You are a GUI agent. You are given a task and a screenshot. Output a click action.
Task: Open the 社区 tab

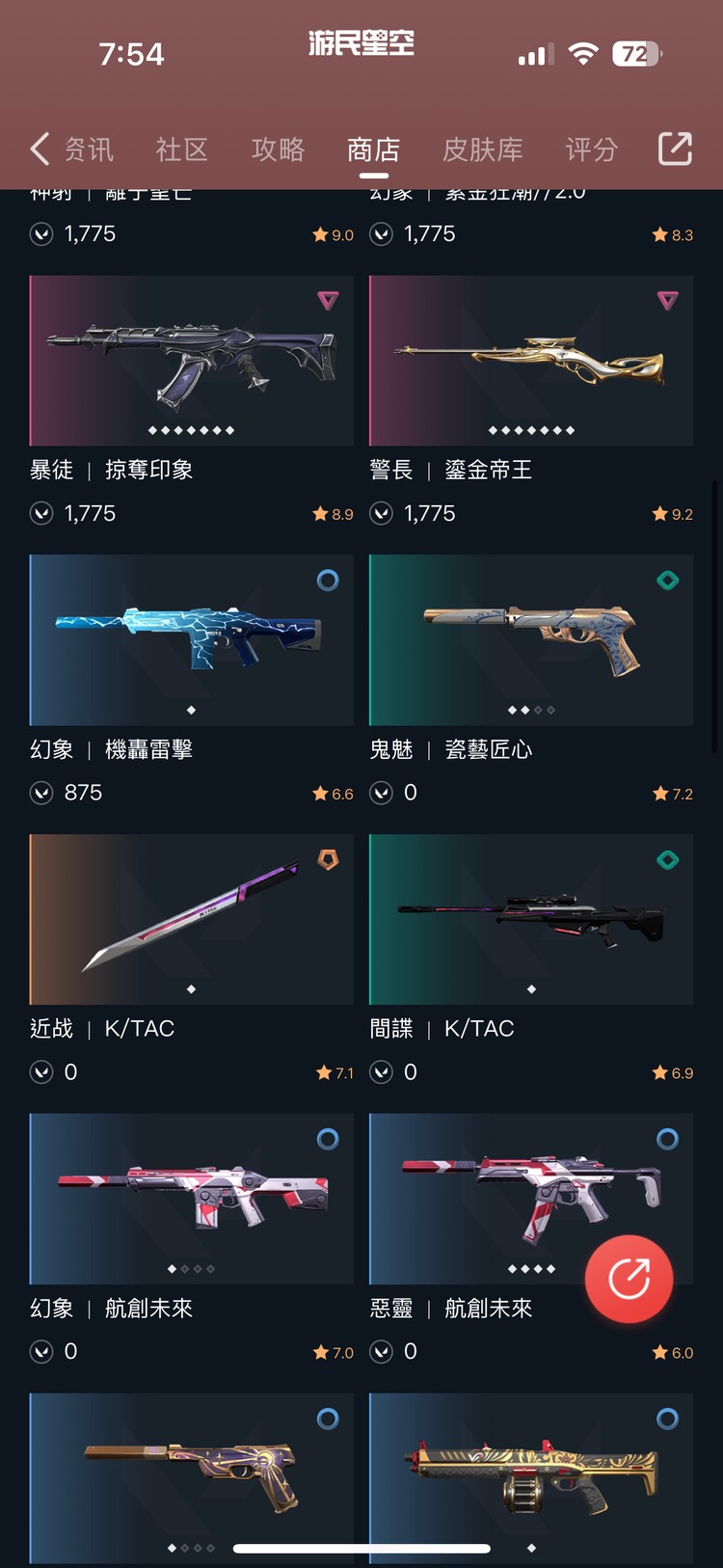182,149
